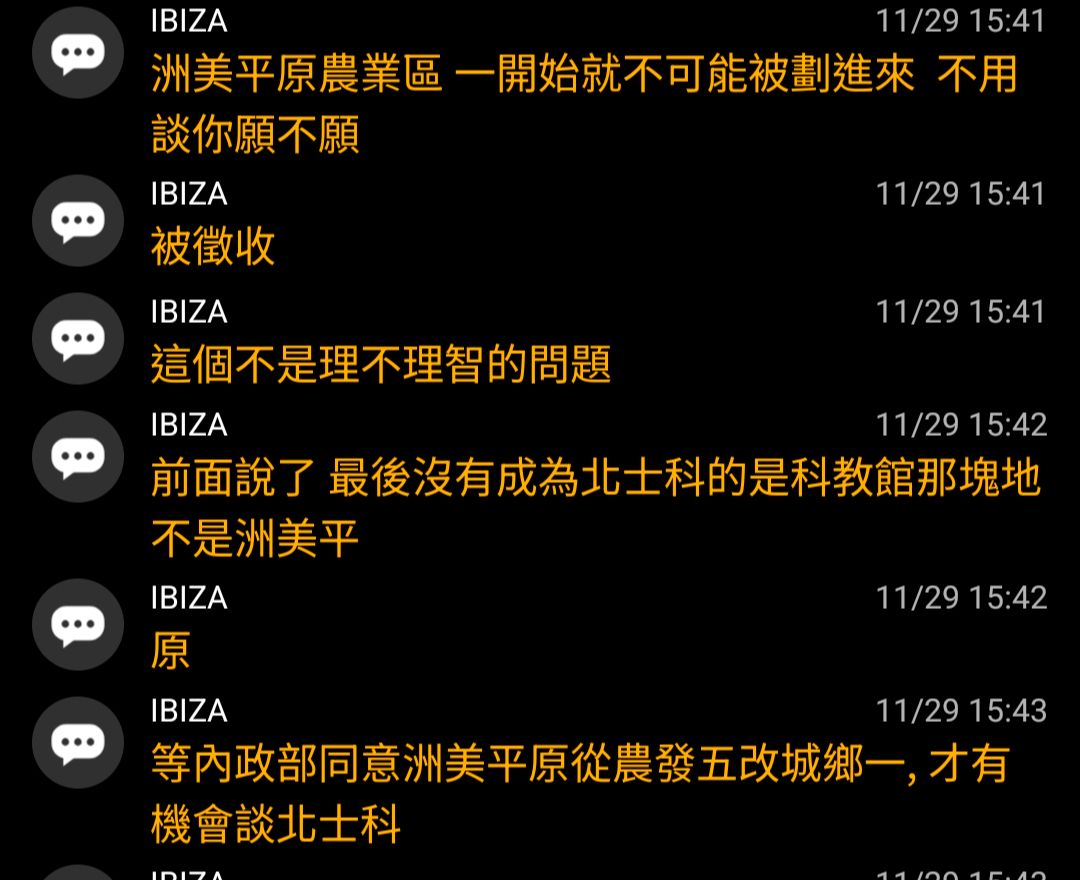Open the comment beginning 前面說了

click(595, 509)
